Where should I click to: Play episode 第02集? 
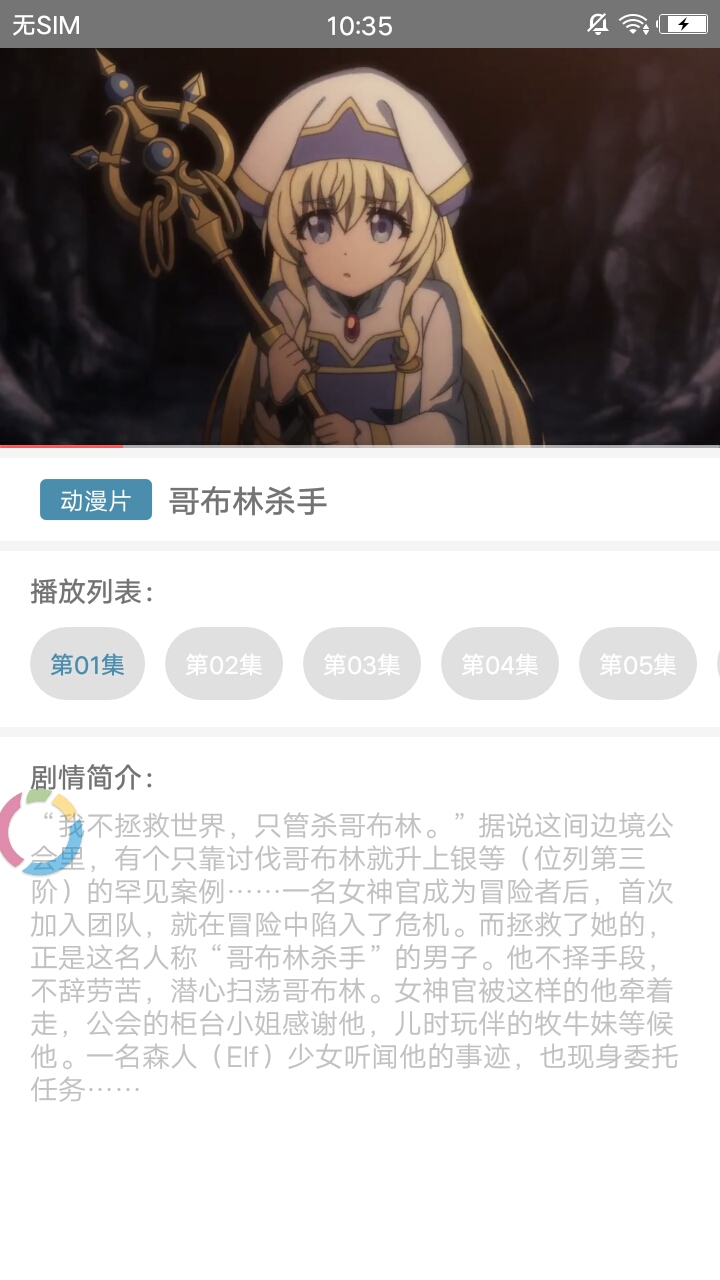(224, 664)
